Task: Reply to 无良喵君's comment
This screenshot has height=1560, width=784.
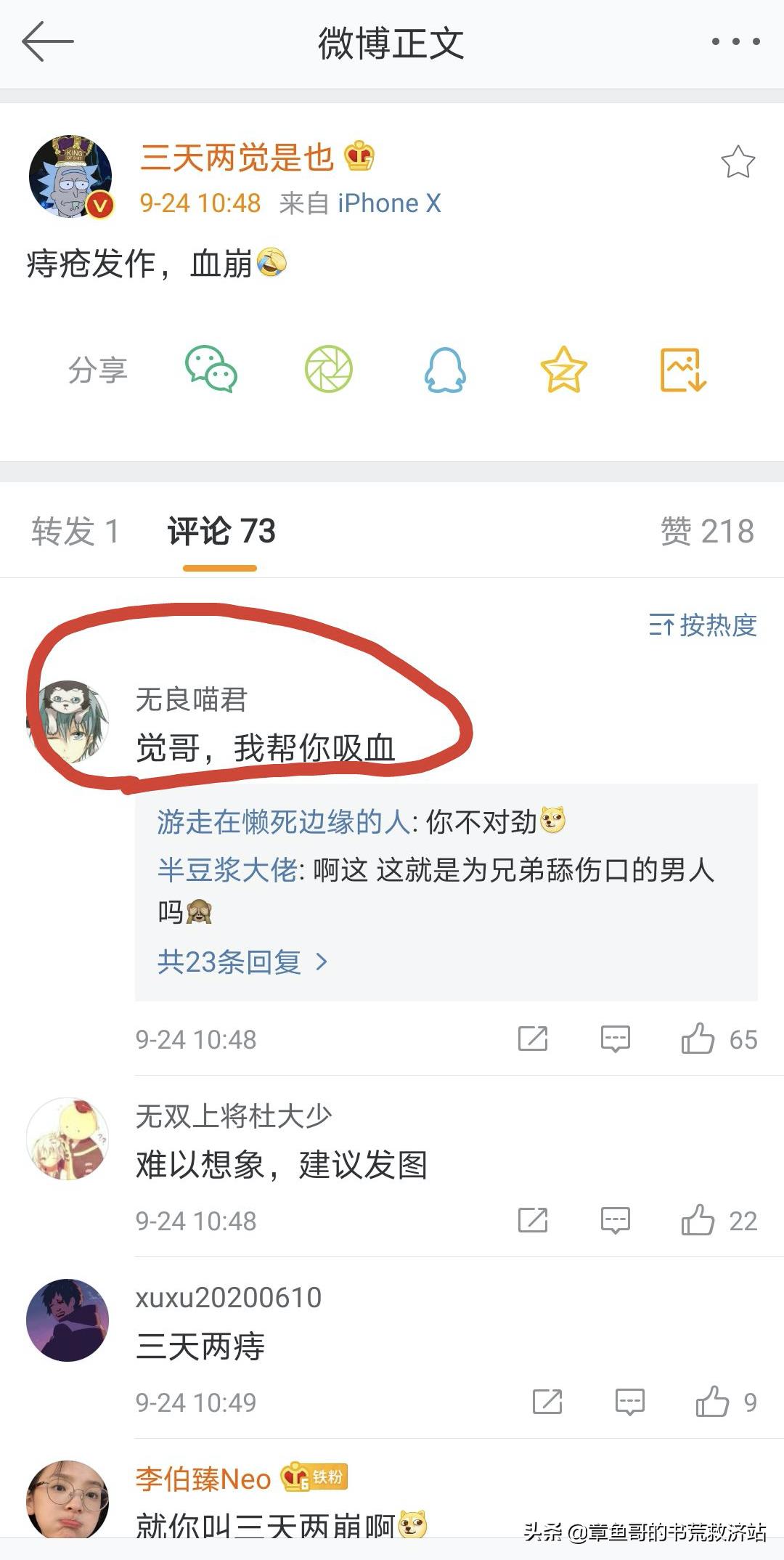Action: (x=615, y=1039)
